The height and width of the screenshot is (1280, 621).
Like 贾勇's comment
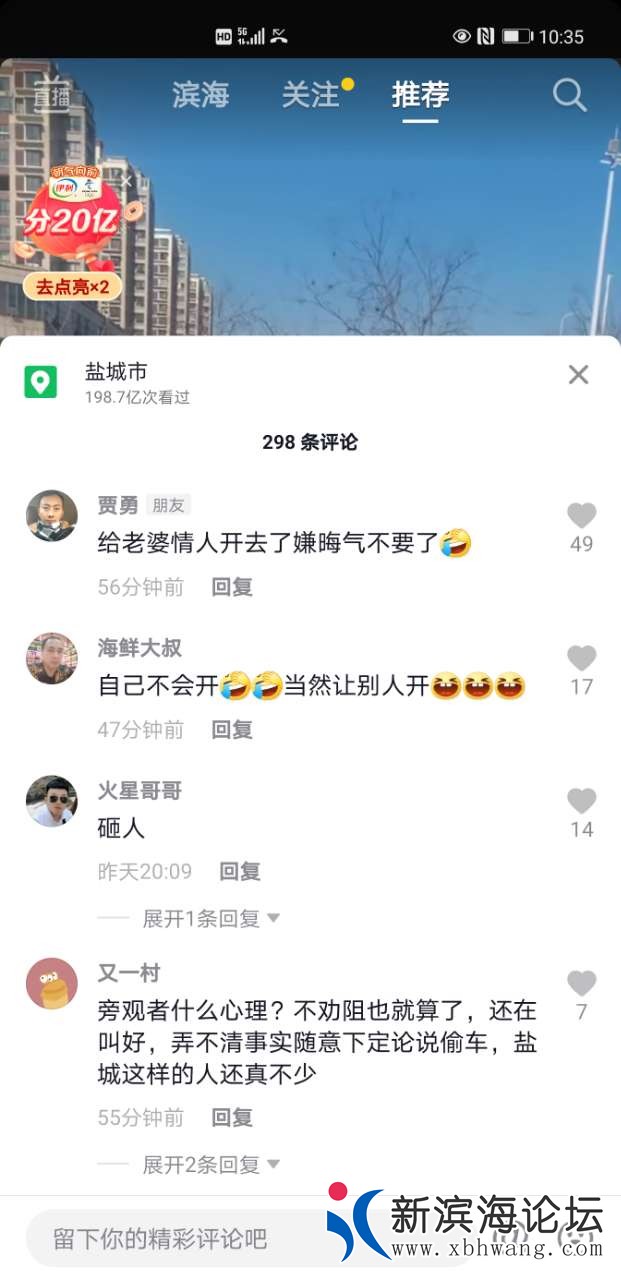pyautogui.click(x=581, y=516)
